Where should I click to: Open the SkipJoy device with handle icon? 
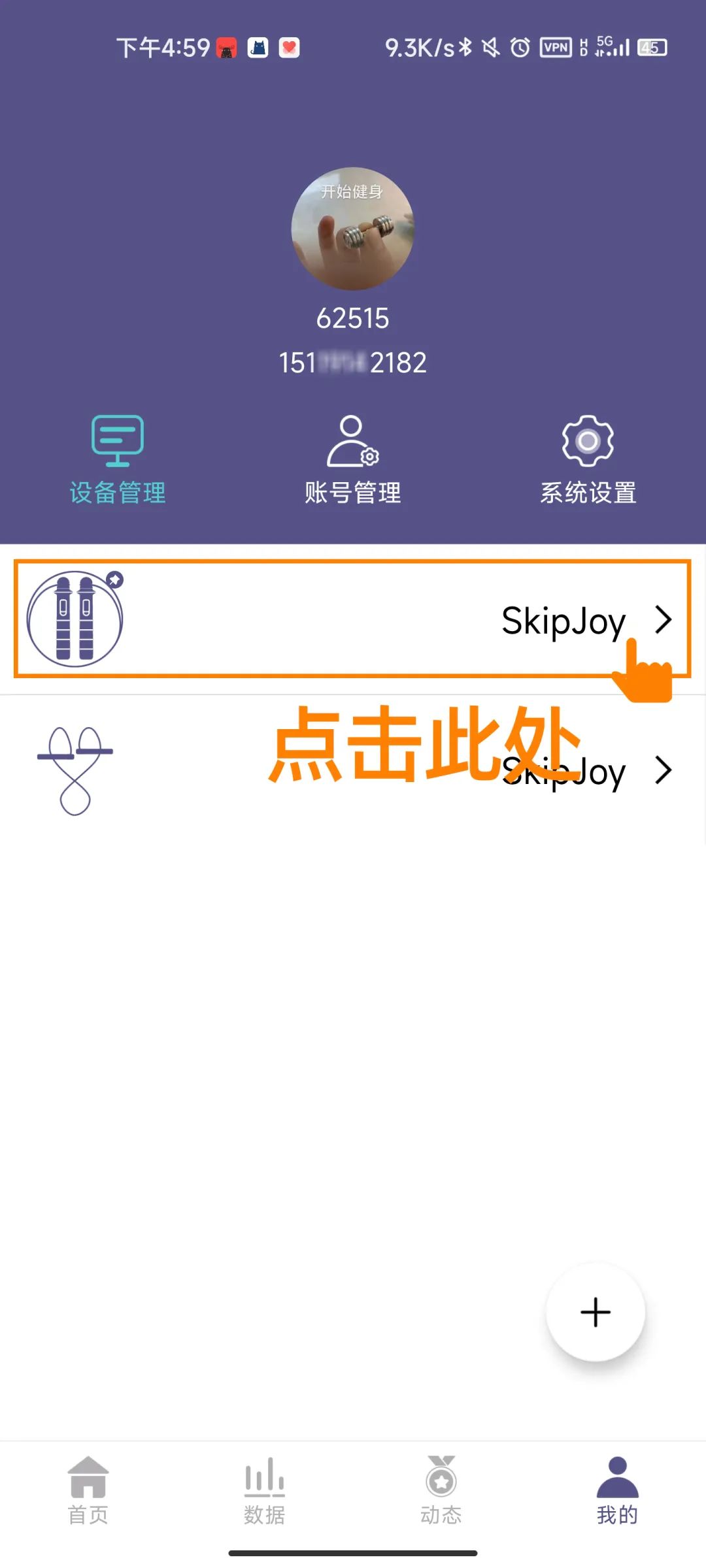353,619
